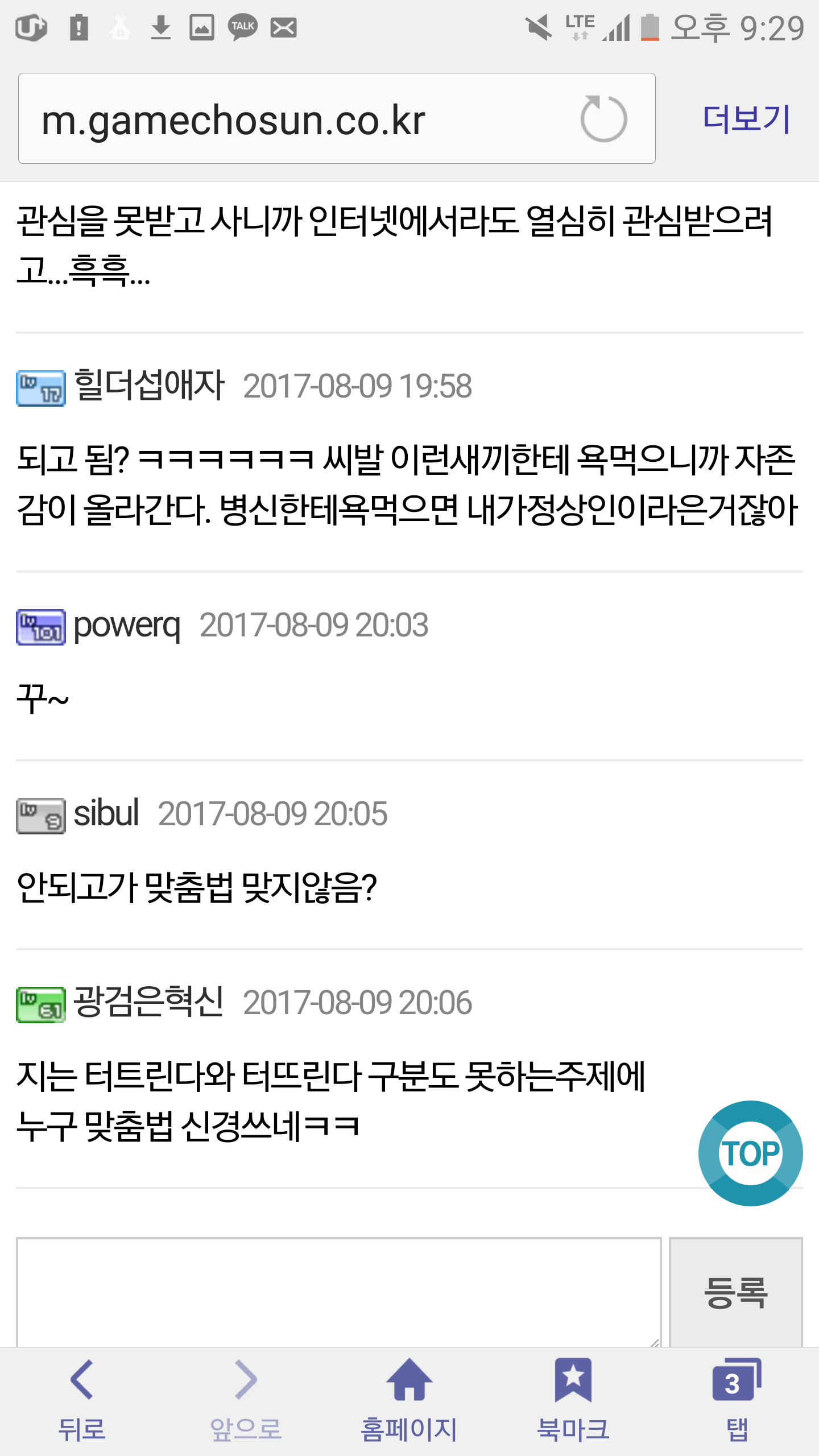Jump to top with the TOP button
This screenshot has width=819, height=1456.
pos(750,1153)
